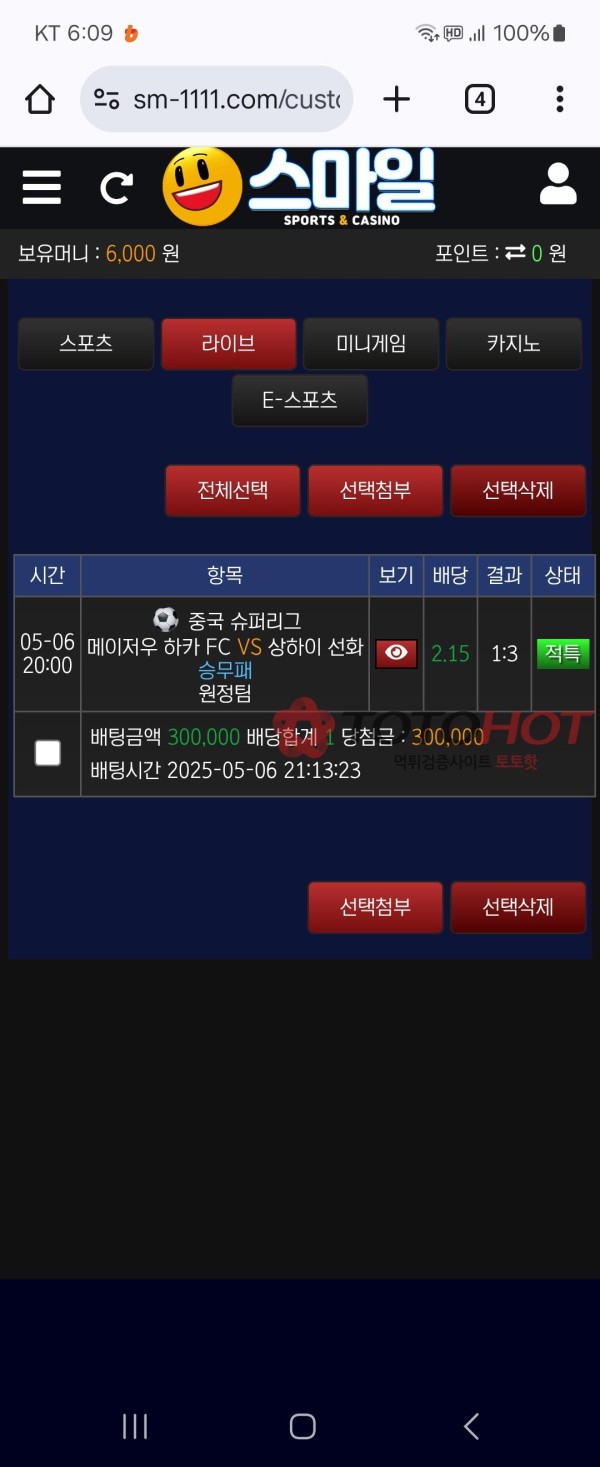Tap the top 선택첨부 button
Screen dimensions: 600x1467
pos(375,491)
